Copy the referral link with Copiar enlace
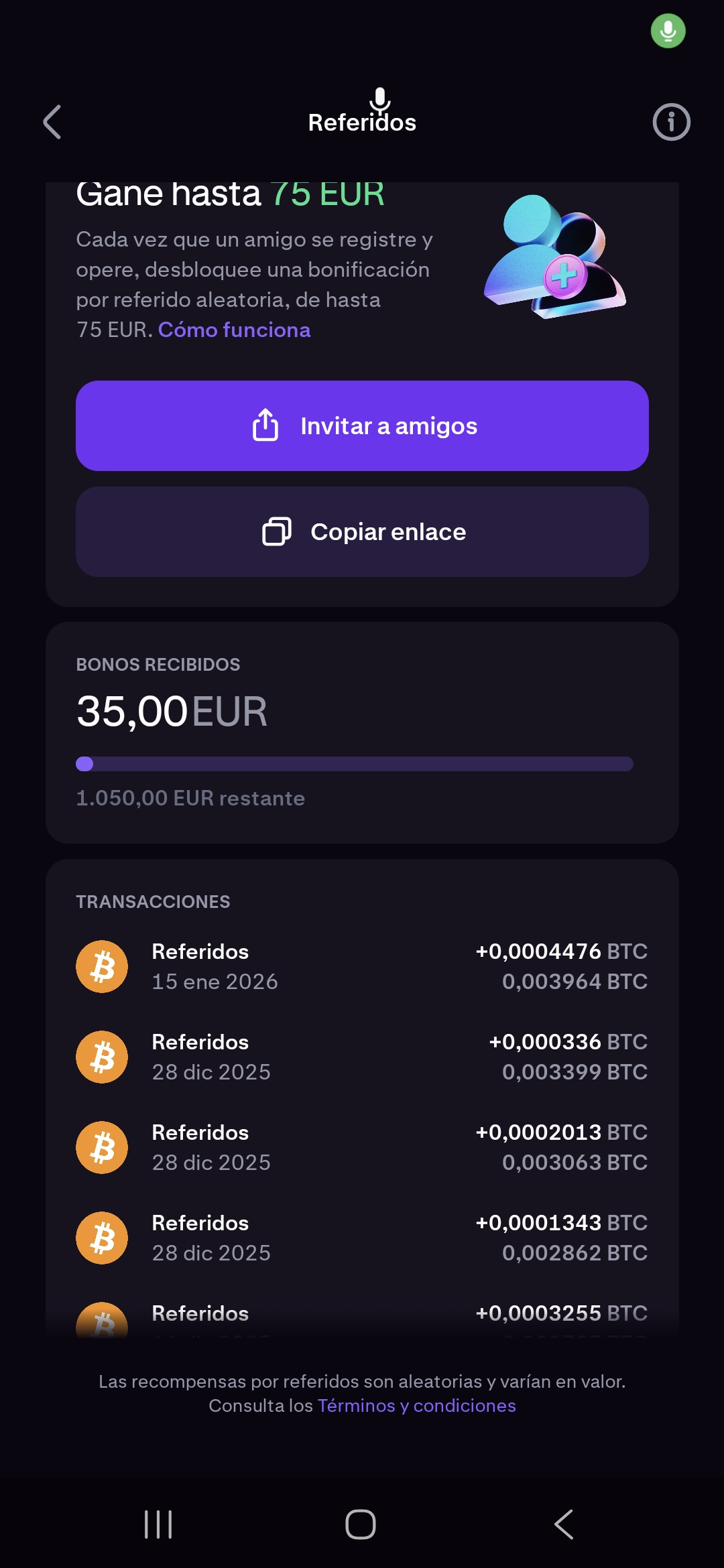 [x=362, y=532]
